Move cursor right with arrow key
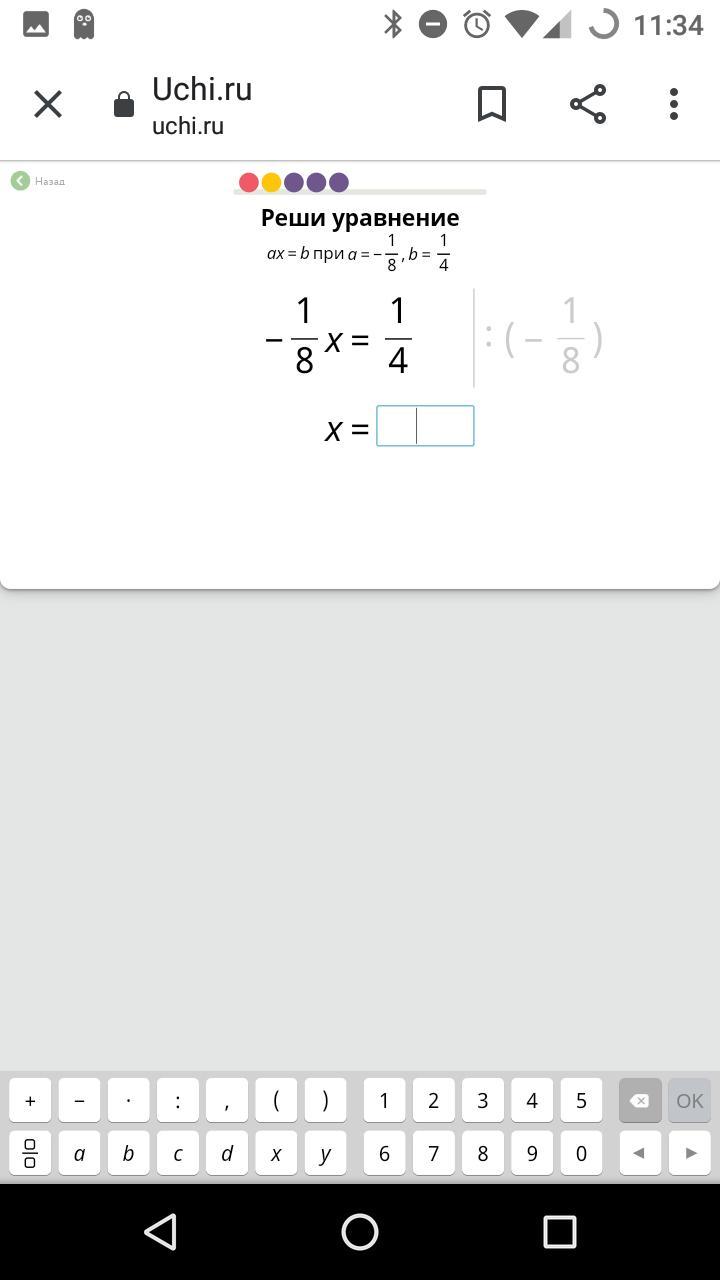720x1280 pixels. point(689,1153)
